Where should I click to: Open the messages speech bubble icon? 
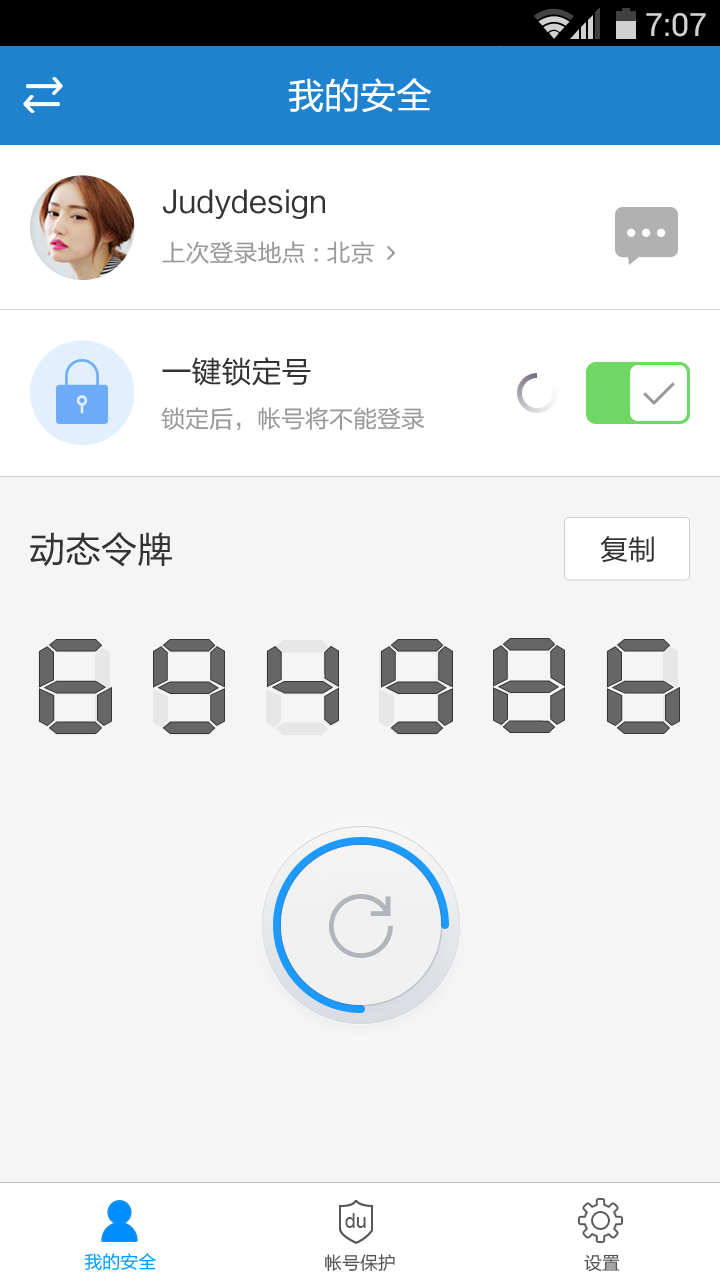pyautogui.click(x=646, y=234)
